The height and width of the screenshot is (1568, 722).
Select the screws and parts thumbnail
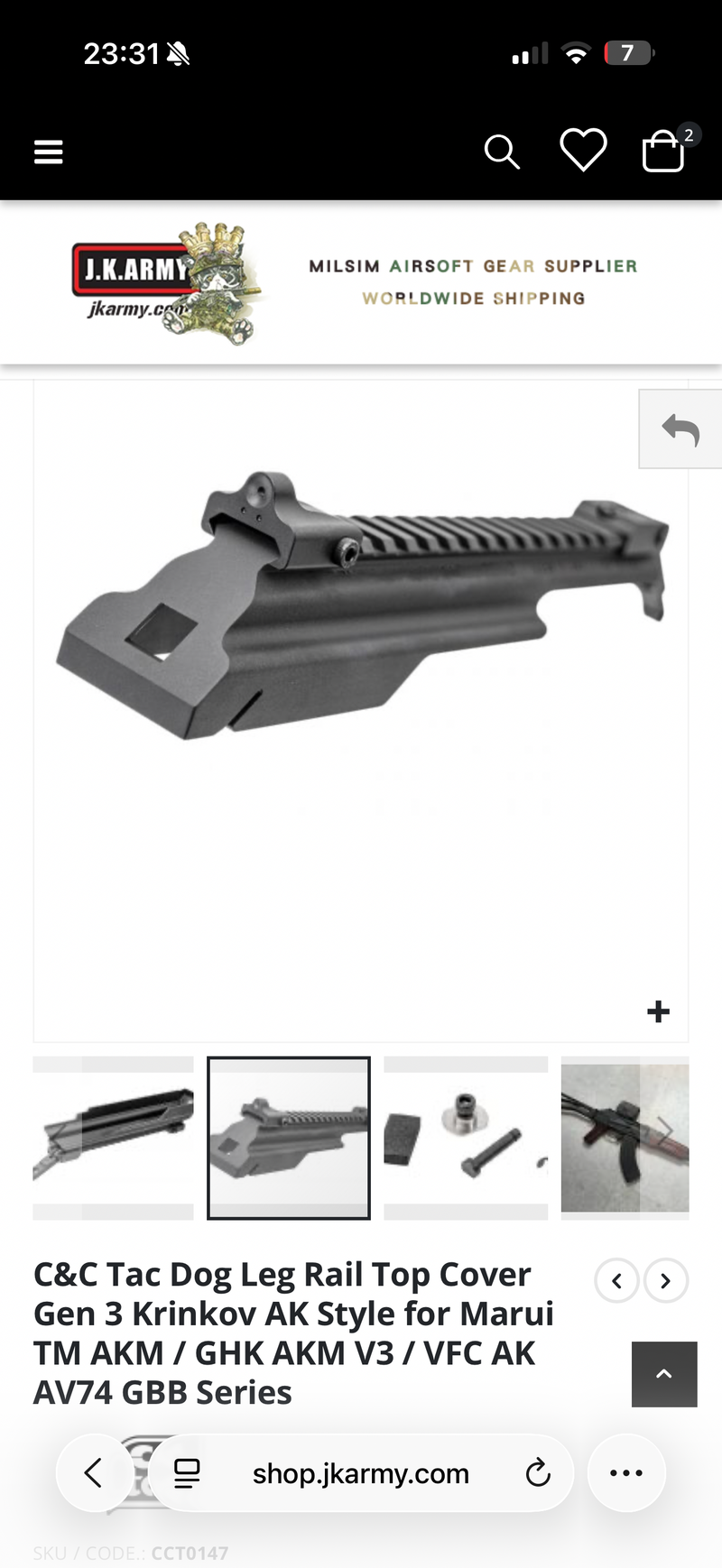tap(465, 1138)
